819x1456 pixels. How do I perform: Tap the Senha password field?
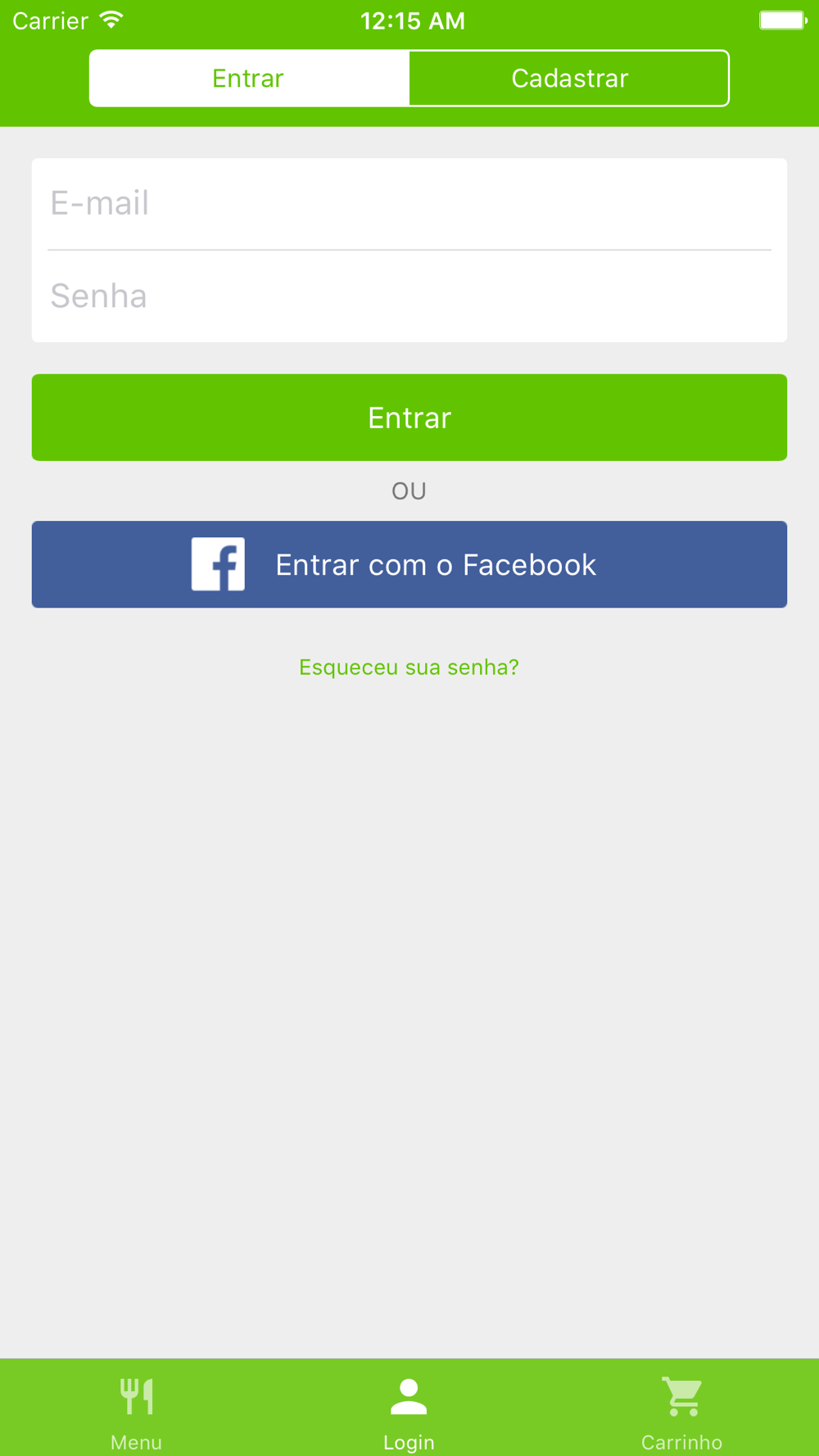[409, 296]
